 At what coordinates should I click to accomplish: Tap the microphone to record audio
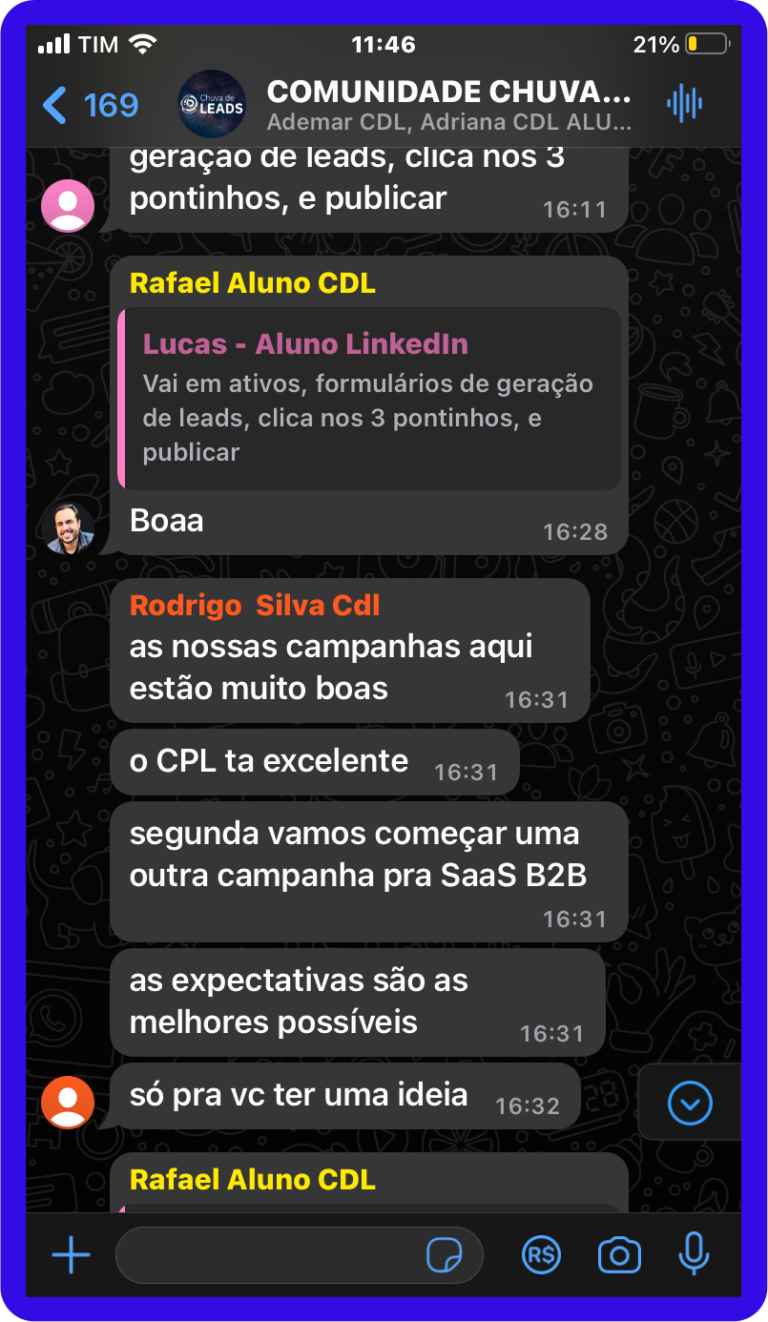point(693,1255)
